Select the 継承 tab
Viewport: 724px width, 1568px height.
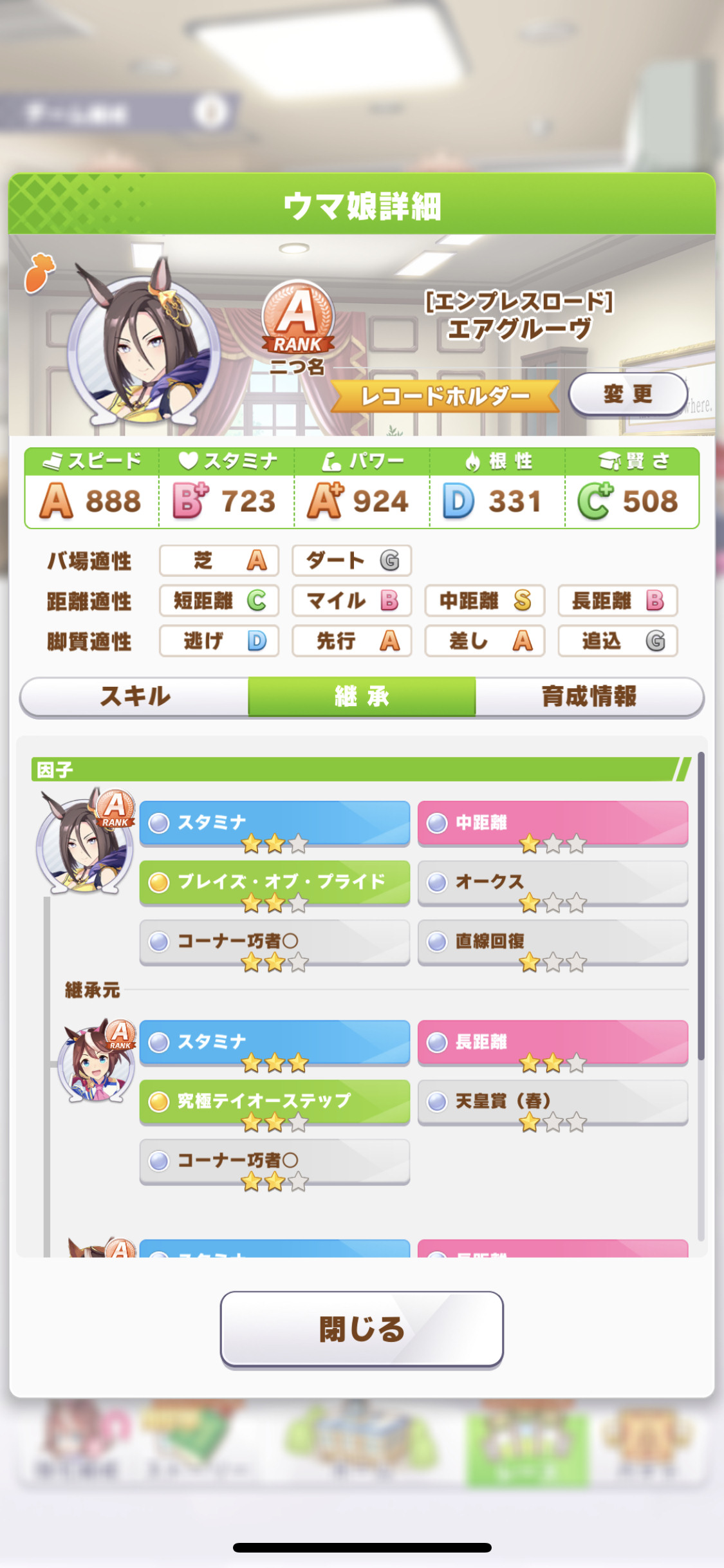pos(362,696)
